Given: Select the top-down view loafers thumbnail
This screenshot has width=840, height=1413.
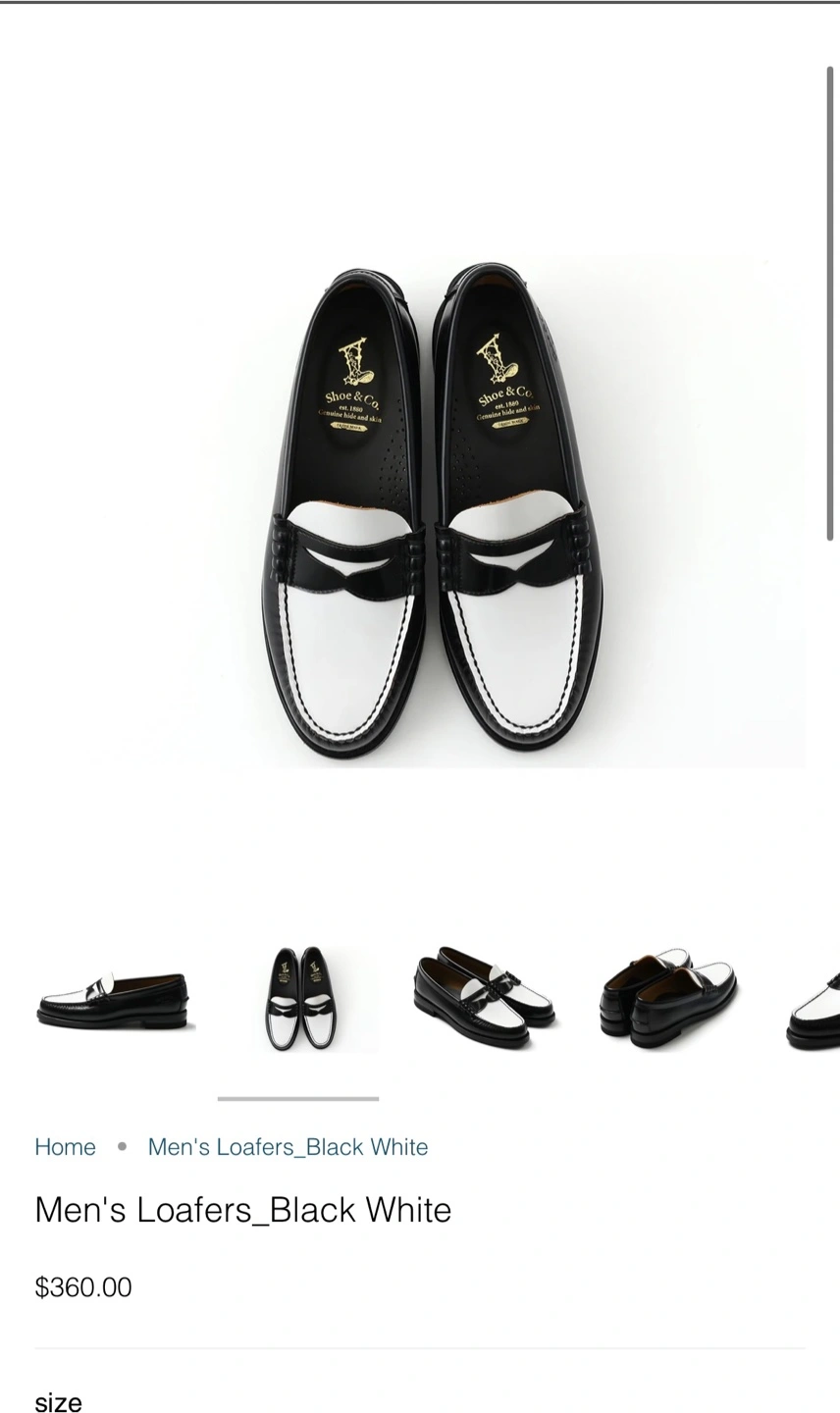Looking at the screenshot, I should coord(298,999).
